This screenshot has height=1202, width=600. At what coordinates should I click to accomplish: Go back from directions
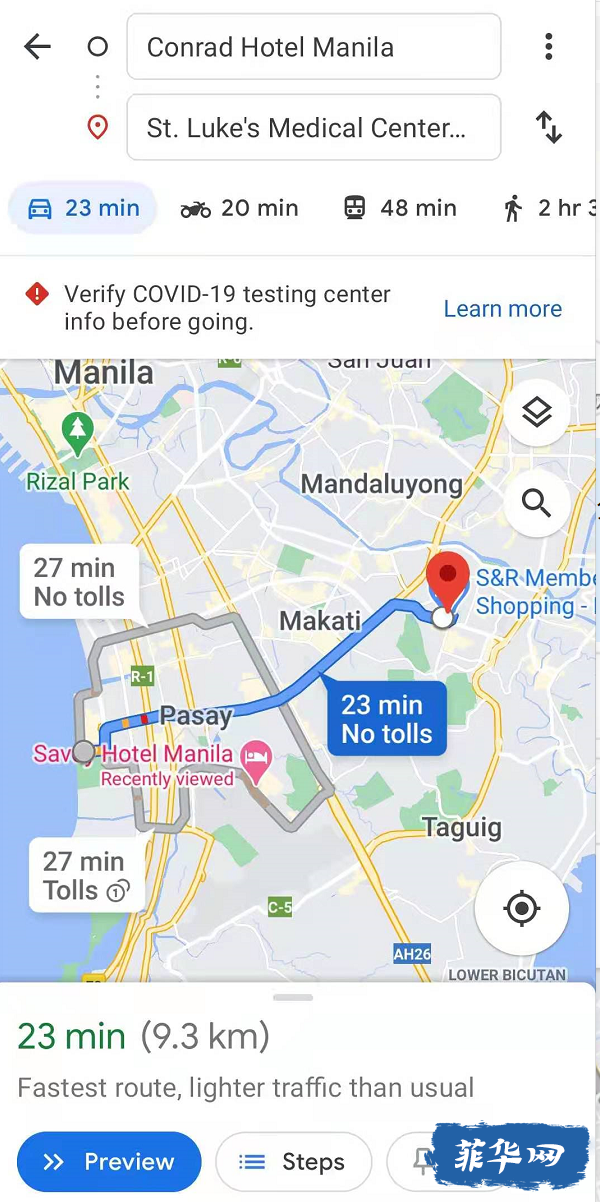coord(37,47)
